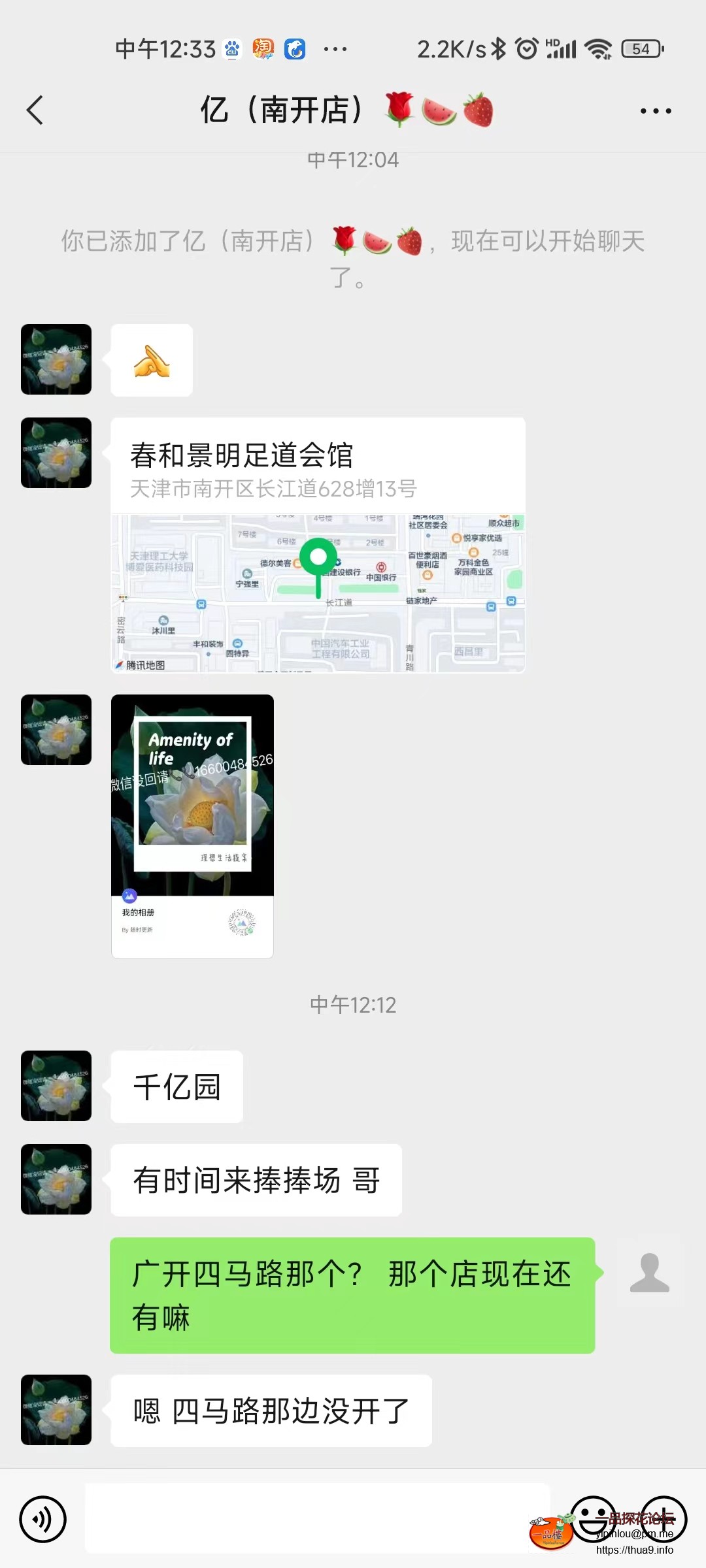Open the chat info overflow menu
Screen dimensions: 706x1568
655,111
